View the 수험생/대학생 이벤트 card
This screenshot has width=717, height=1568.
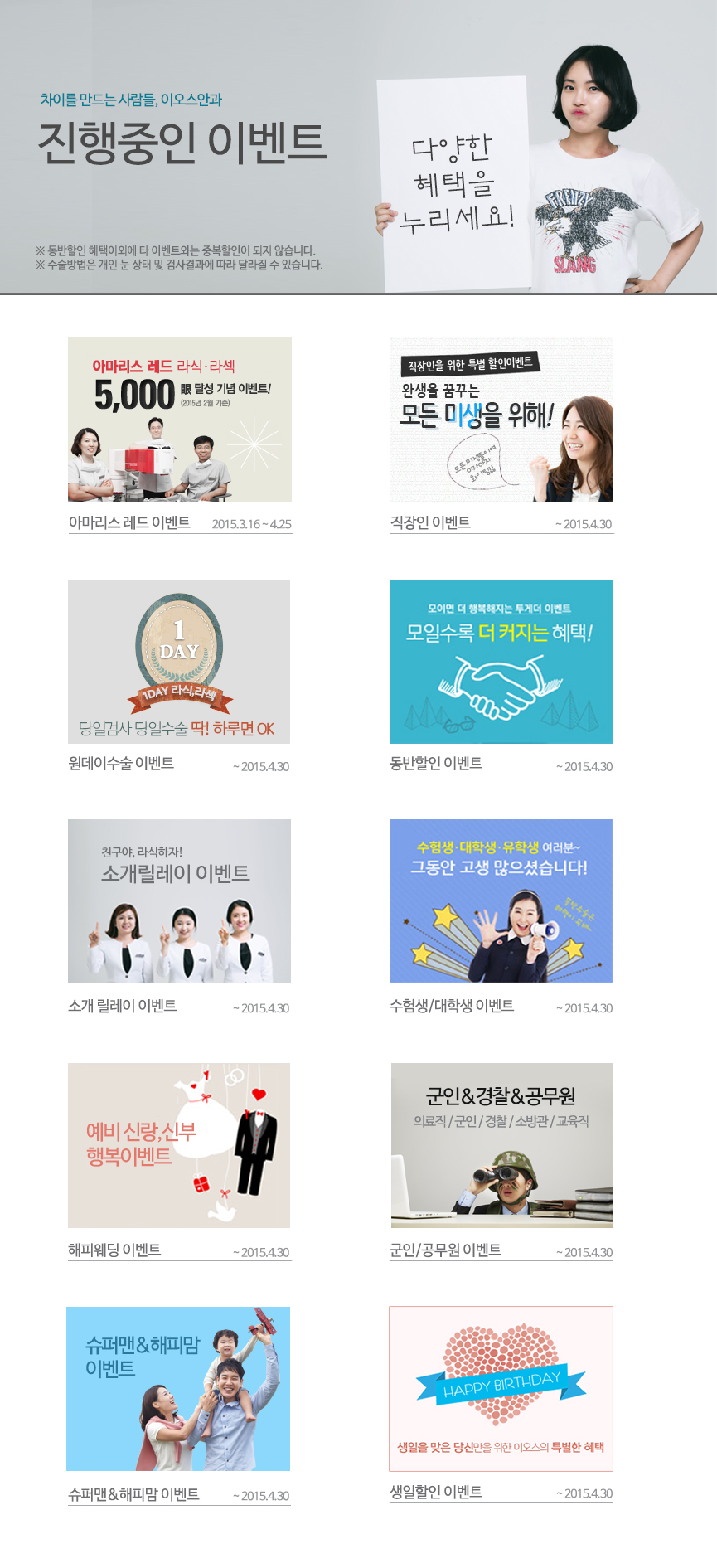pyautogui.click(x=501, y=901)
